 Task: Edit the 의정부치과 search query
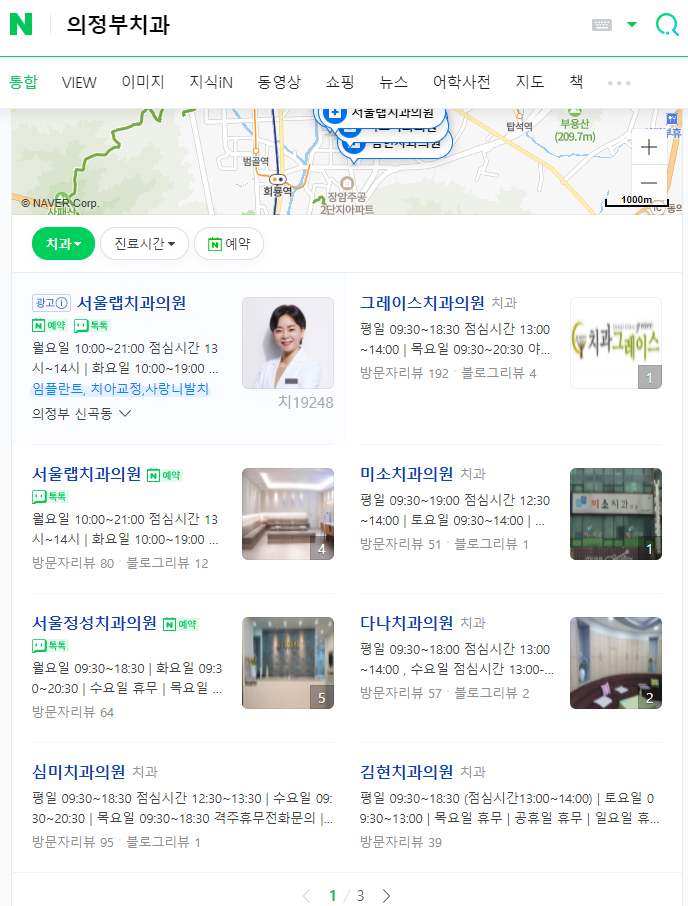pyautogui.click(x=118, y=26)
